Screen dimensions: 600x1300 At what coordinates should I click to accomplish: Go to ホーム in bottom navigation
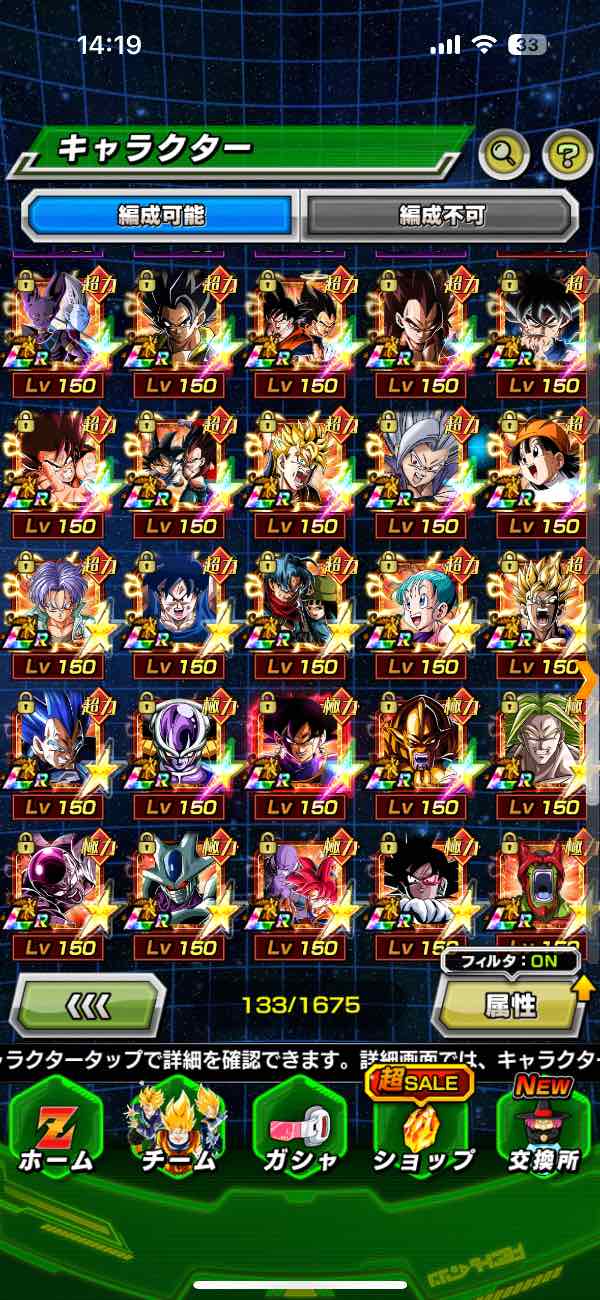tap(56, 1128)
